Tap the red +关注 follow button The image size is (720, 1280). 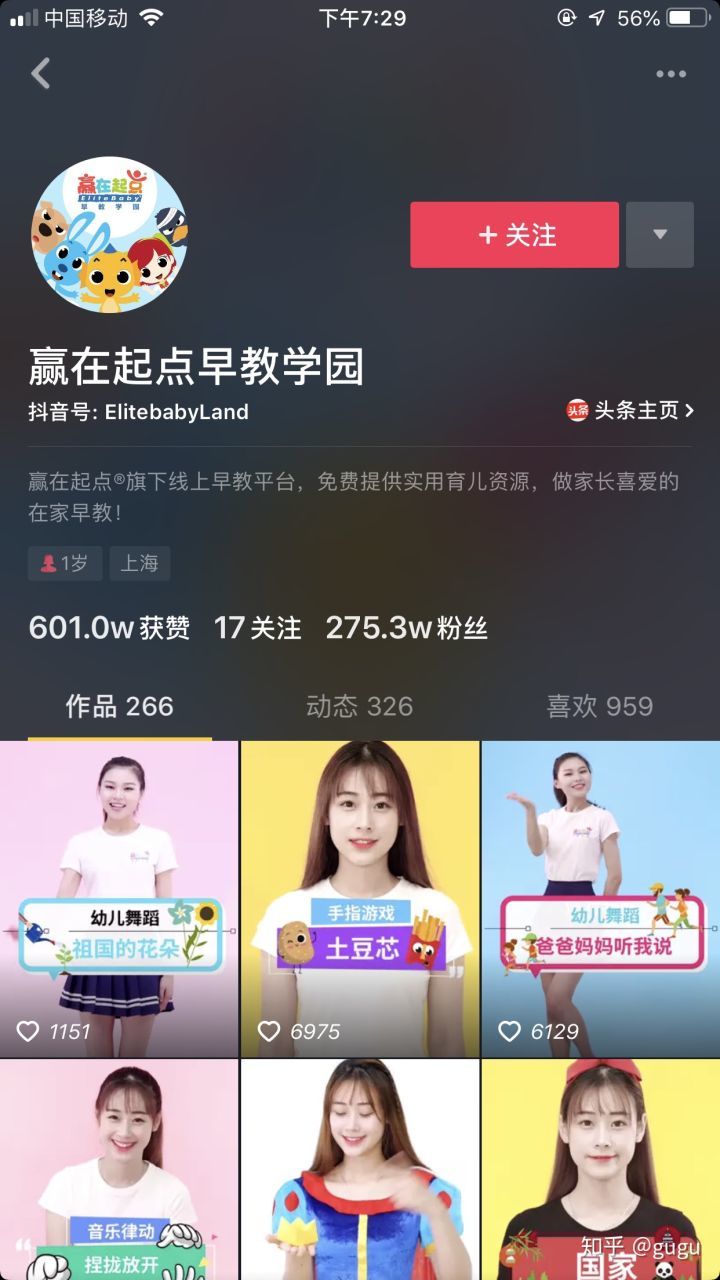(x=514, y=235)
